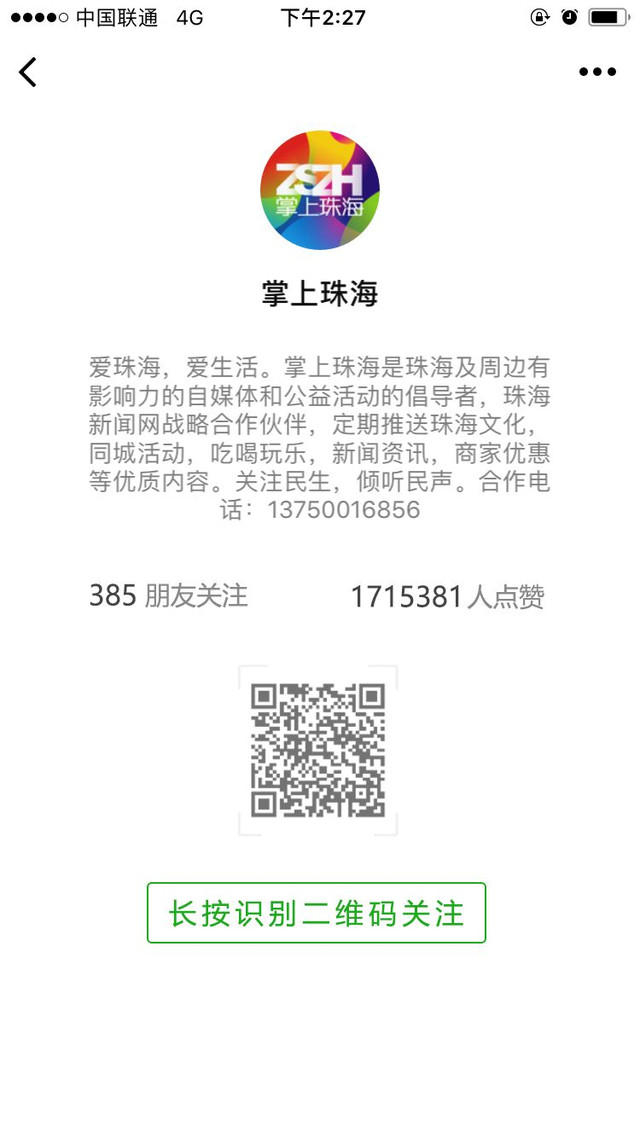The height and width of the screenshot is (1138, 640).
Task: Open the three-dot more options menu
Action: click(597, 72)
